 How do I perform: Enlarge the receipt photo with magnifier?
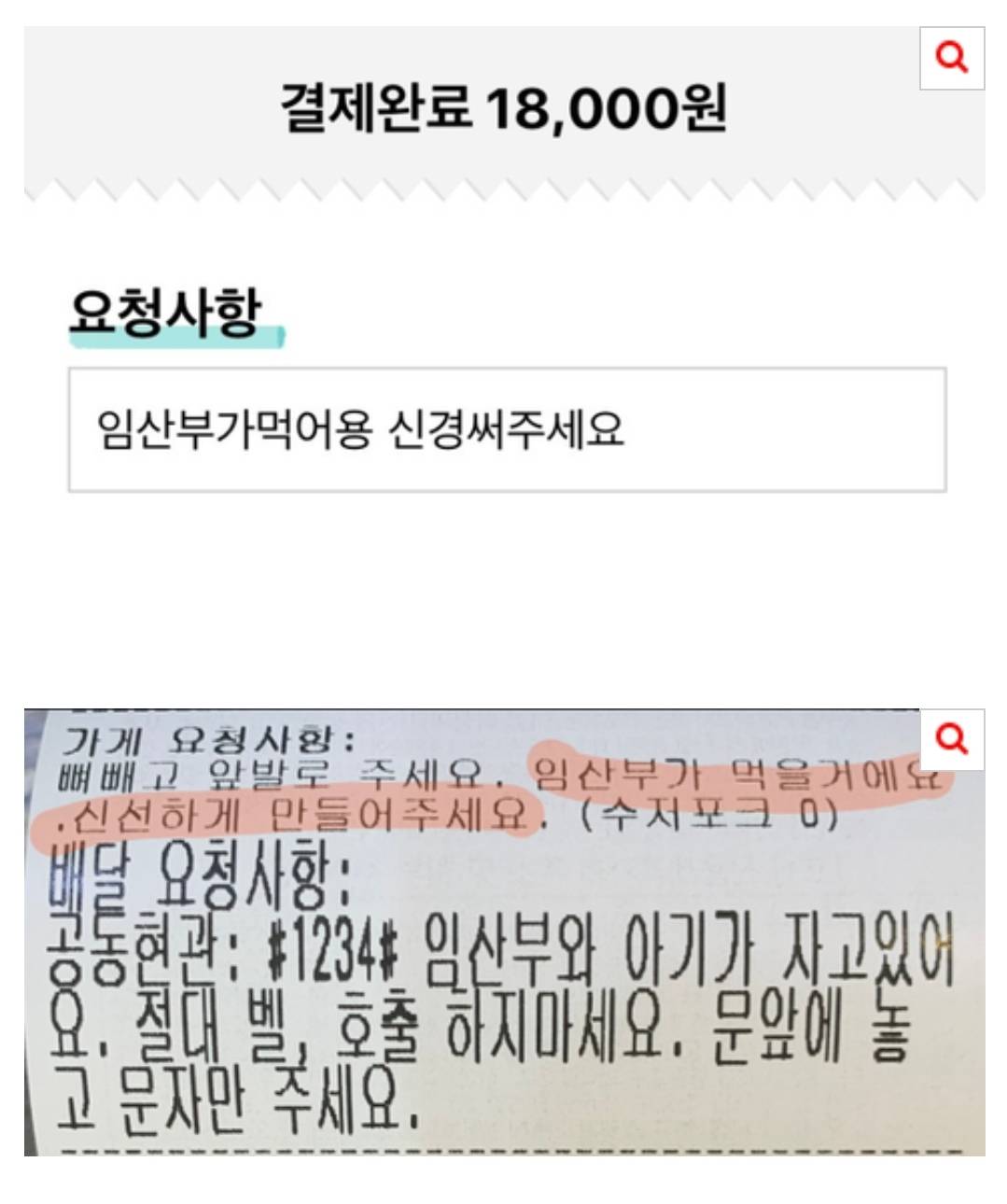click(951, 739)
